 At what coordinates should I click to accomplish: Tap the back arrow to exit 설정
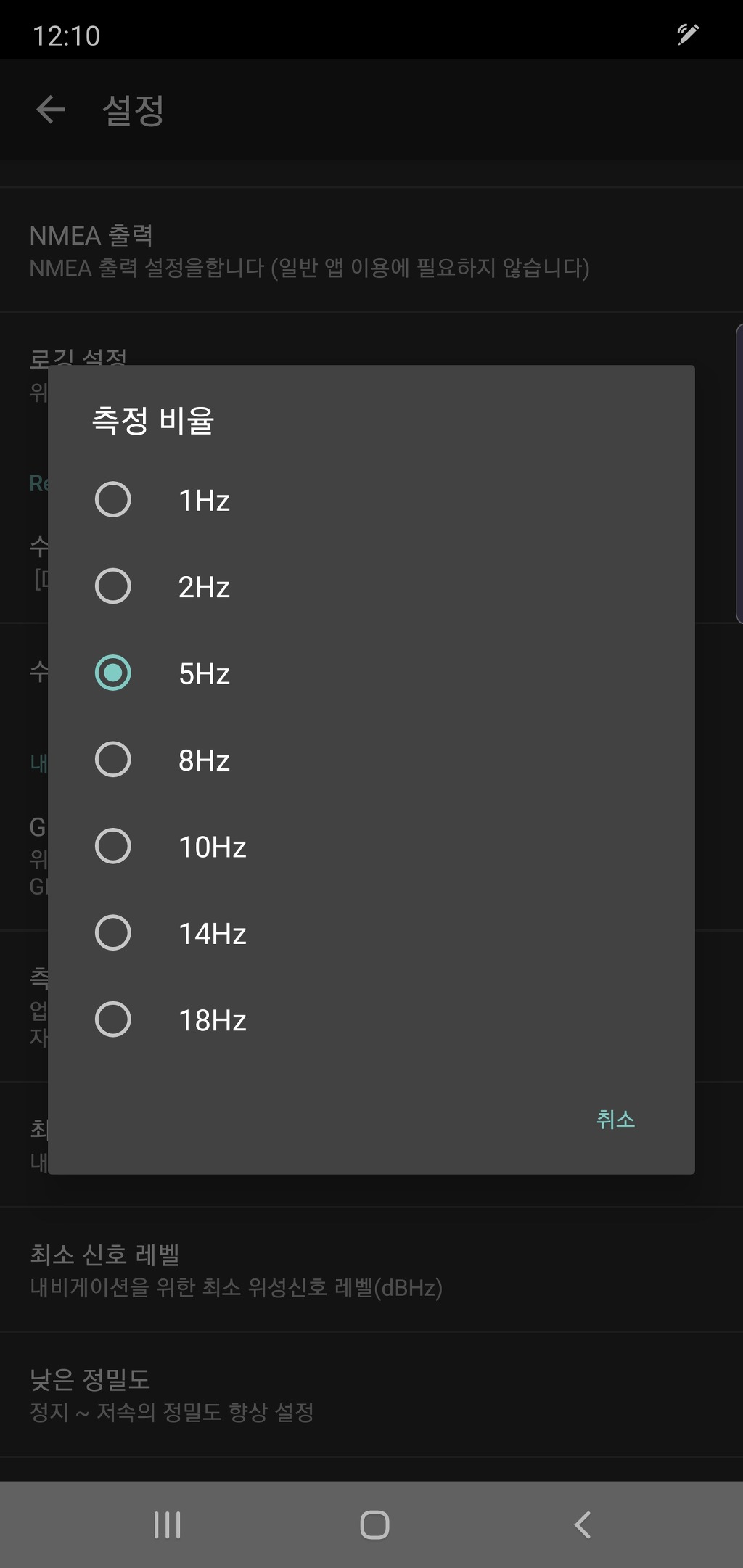tap(49, 109)
